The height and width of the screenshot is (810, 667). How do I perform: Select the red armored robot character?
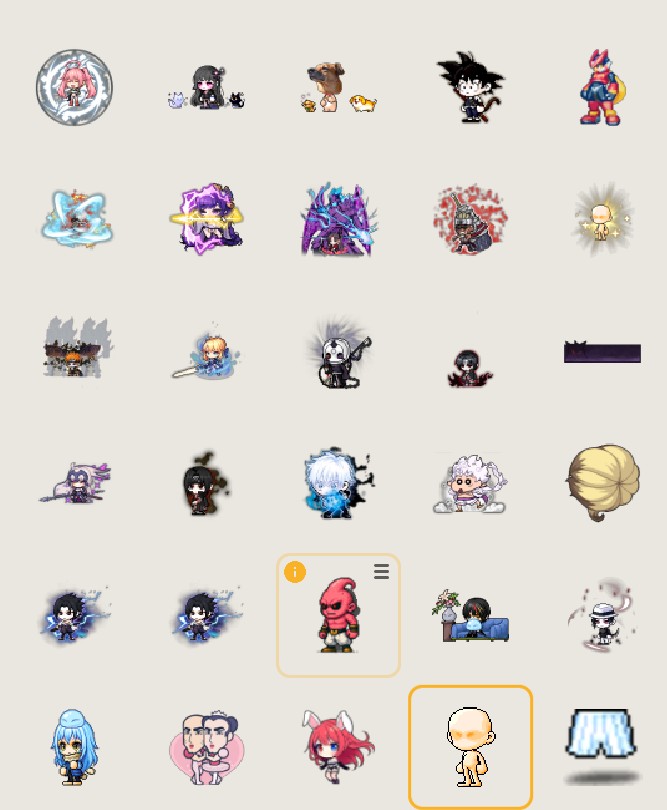point(601,87)
